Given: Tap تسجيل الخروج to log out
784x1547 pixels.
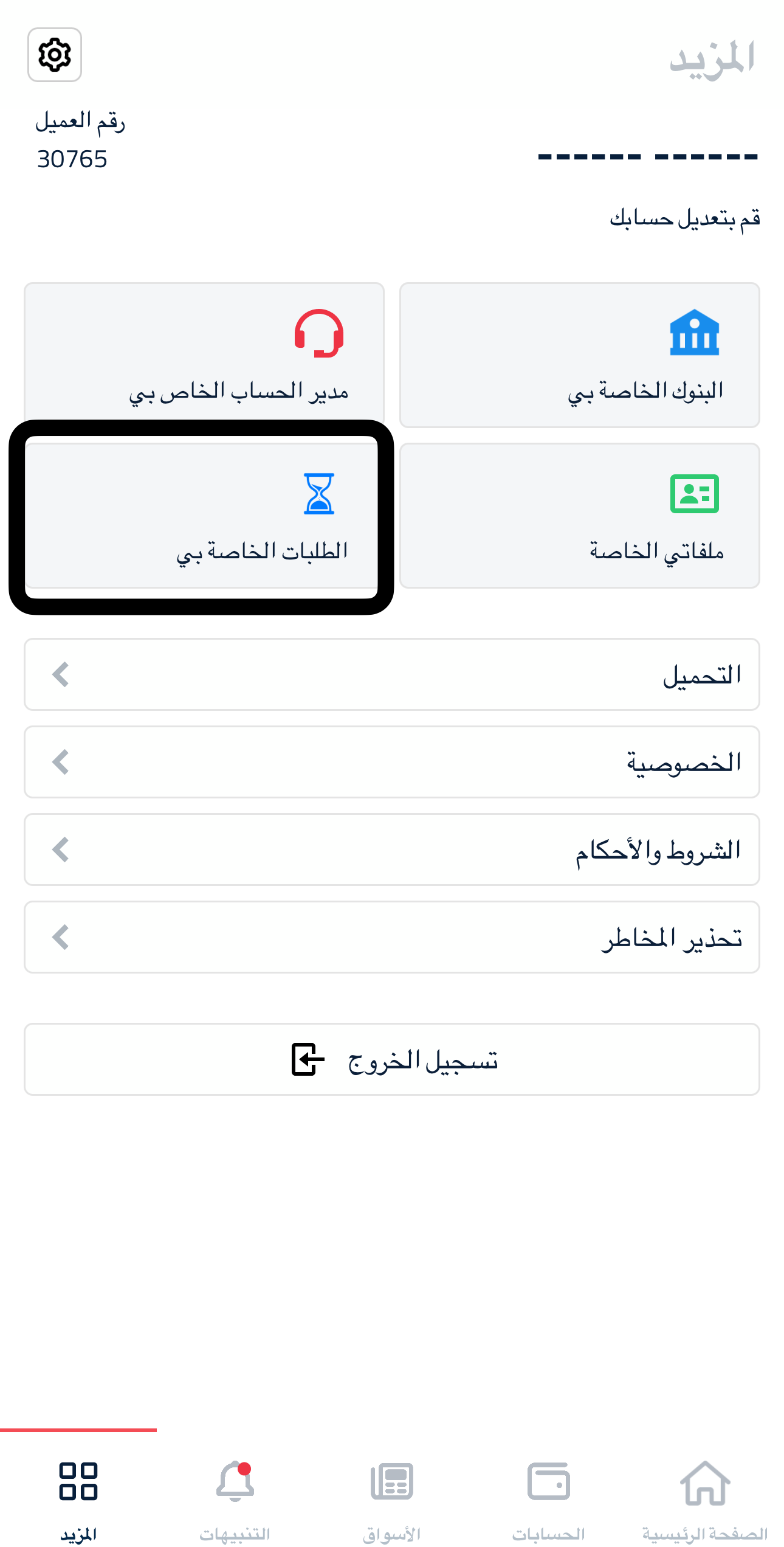Looking at the screenshot, I should click(392, 1059).
